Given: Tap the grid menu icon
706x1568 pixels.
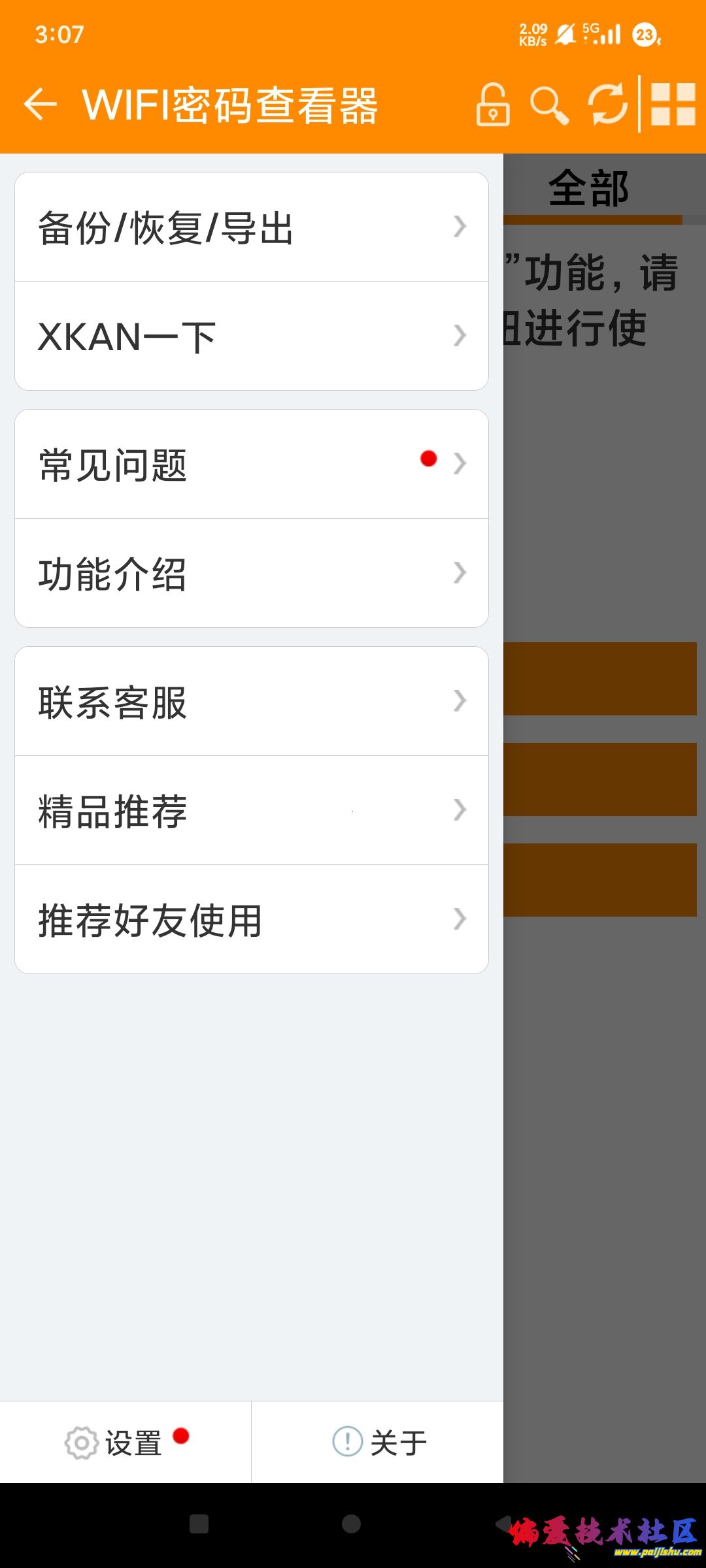Looking at the screenshot, I should (x=673, y=105).
